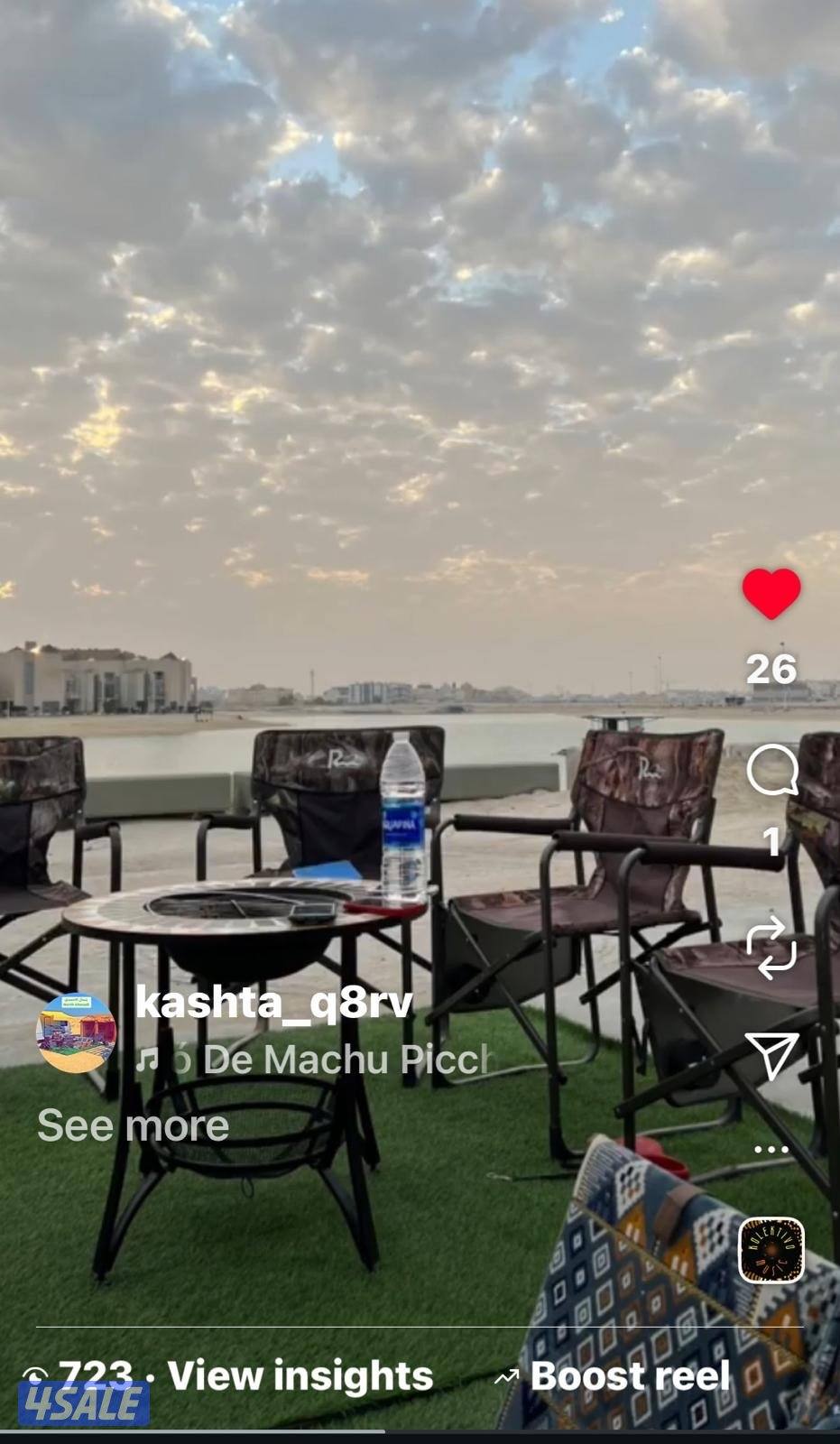Click the like count showing 26
The height and width of the screenshot is (1444, 840).
(x=771, y=670)
